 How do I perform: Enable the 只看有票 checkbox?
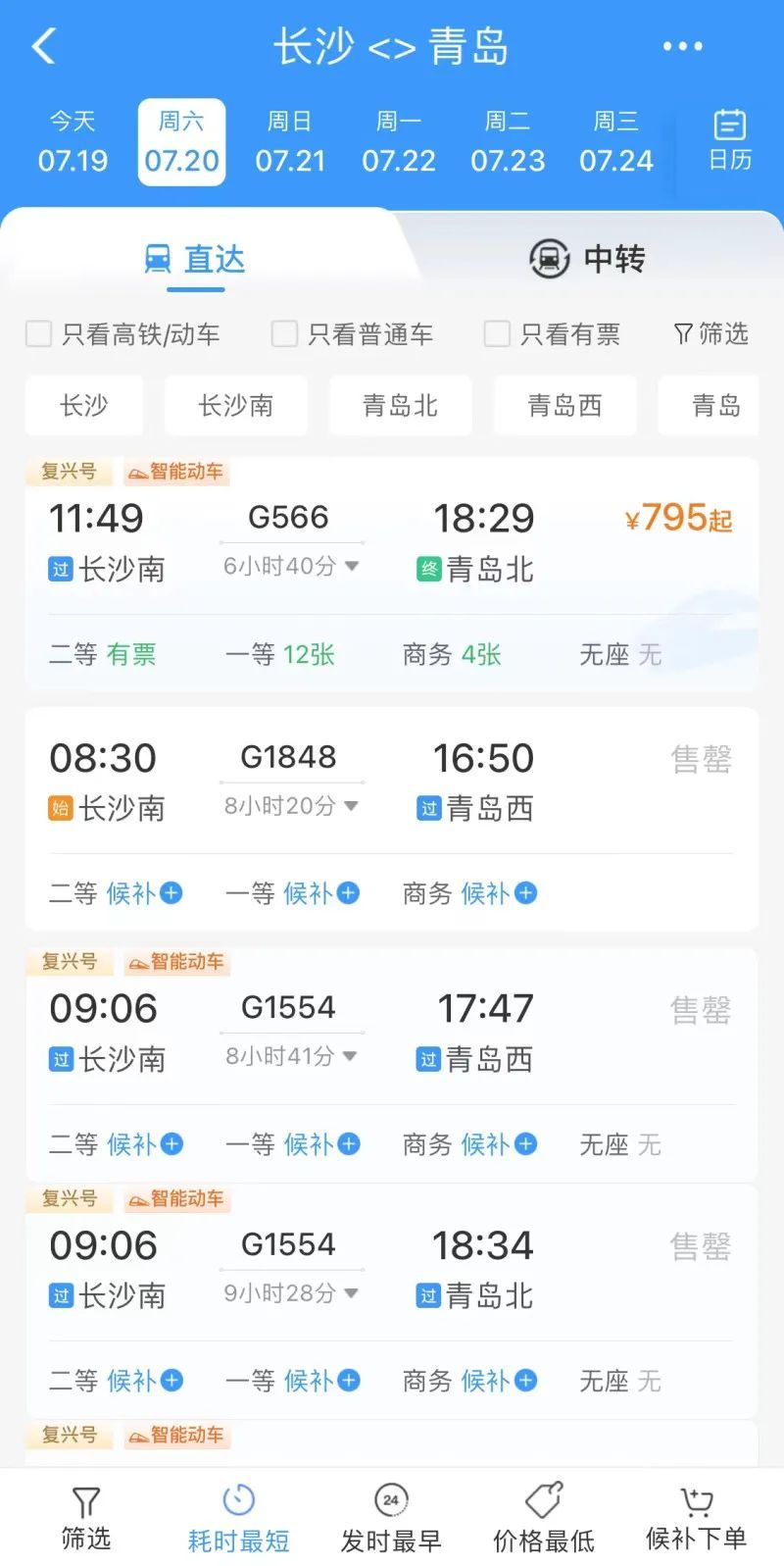[497, 333]
